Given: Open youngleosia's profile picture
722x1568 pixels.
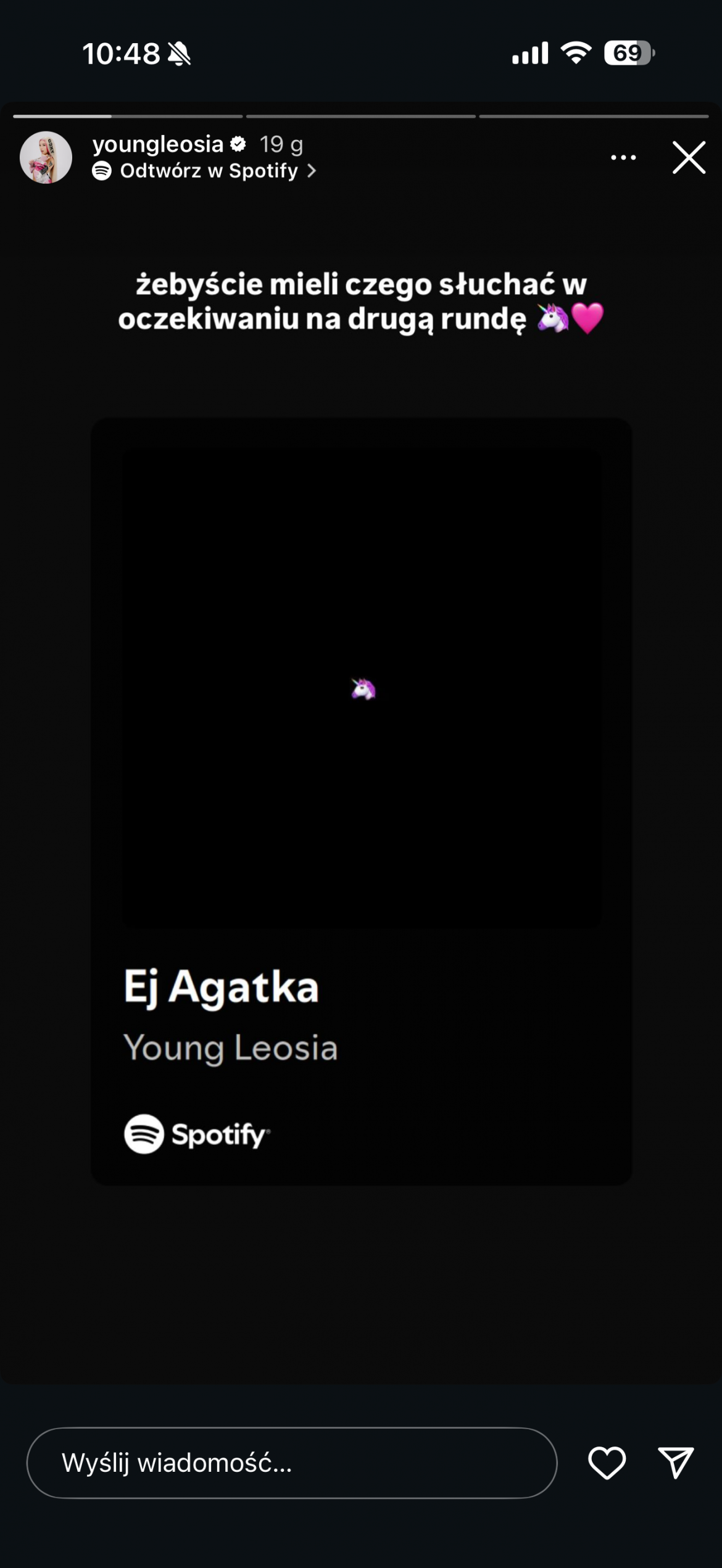Looking at the screenshot, I should coord(46,157).
